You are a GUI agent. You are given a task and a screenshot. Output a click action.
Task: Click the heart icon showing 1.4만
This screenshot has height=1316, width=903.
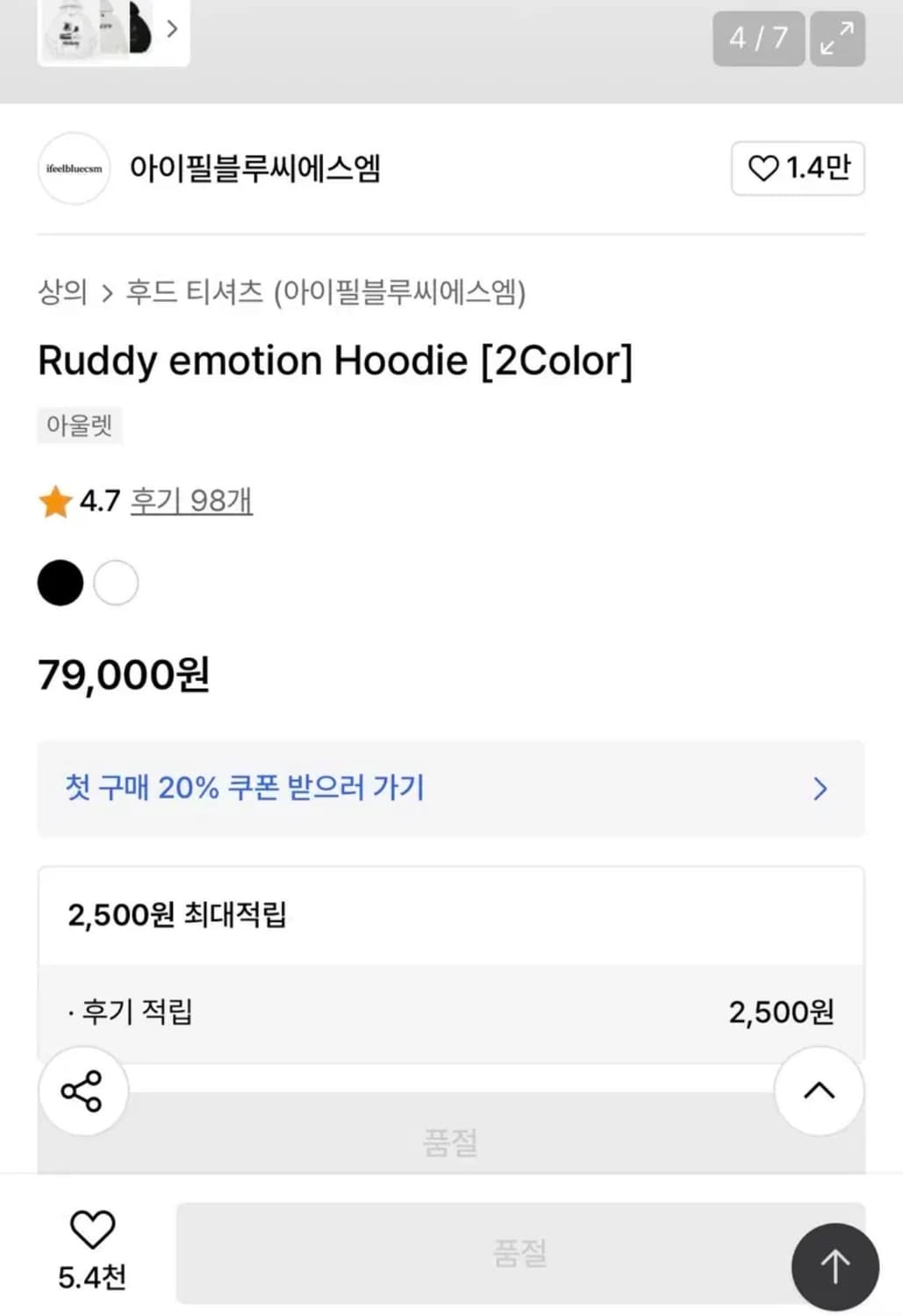[796, 168]
